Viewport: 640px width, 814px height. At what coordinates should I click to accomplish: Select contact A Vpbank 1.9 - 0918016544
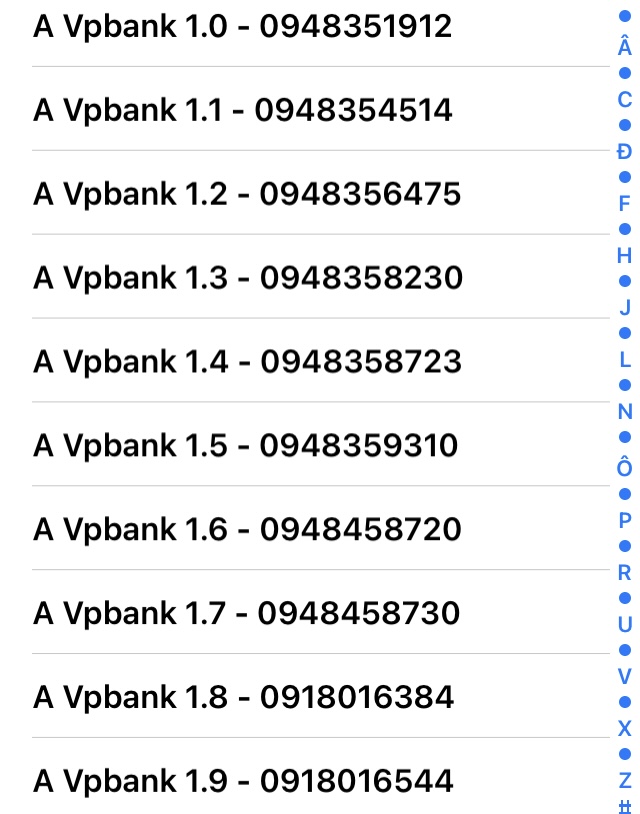(243, 780)
